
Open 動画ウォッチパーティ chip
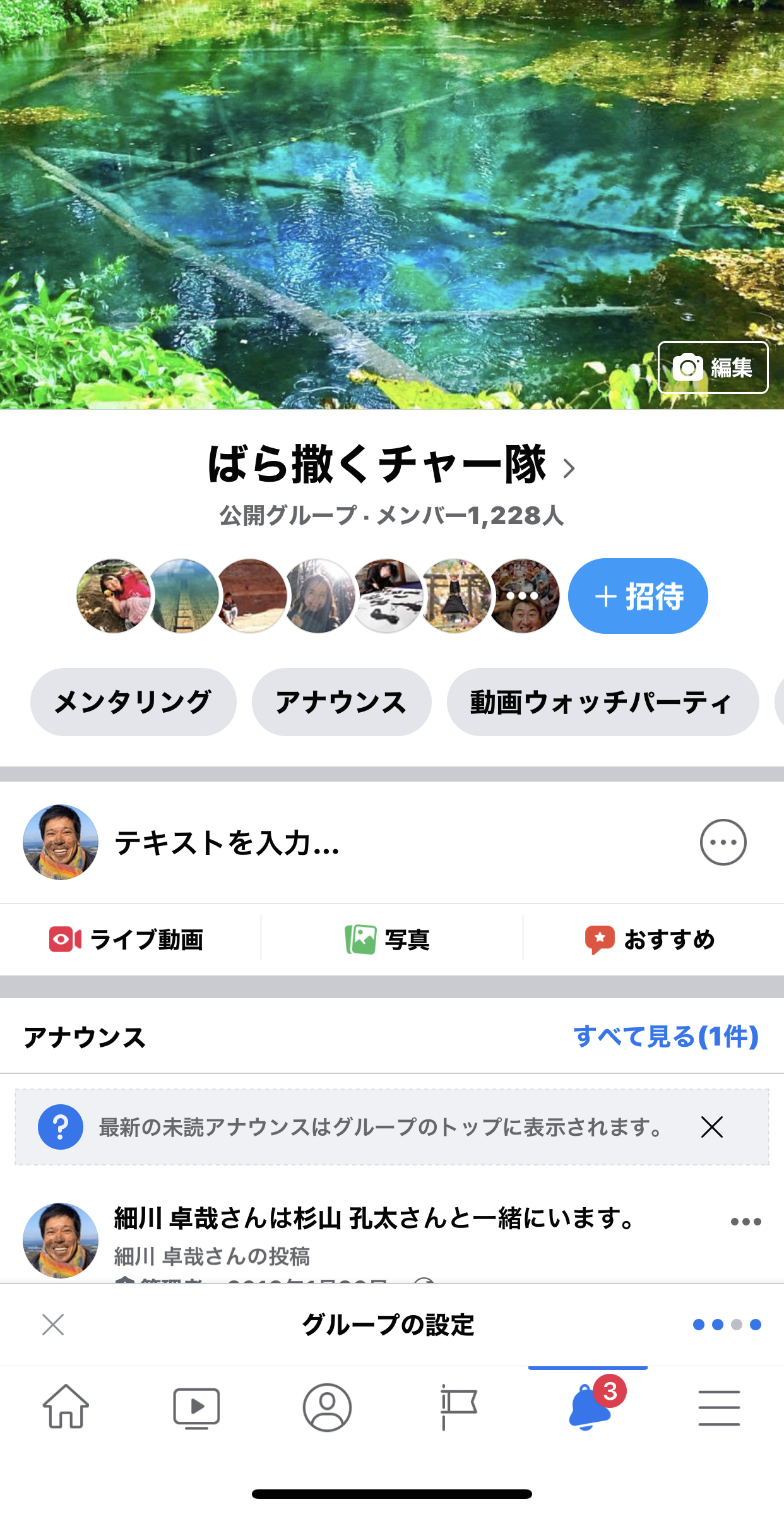click(602, 702)
